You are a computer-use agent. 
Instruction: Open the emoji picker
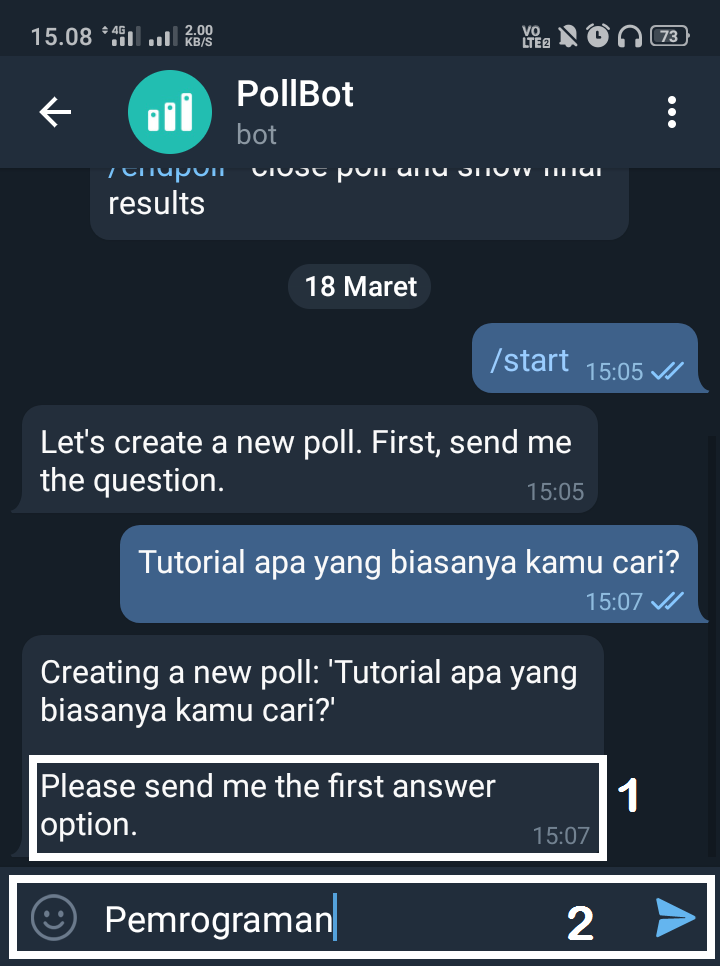click(53, 918)
